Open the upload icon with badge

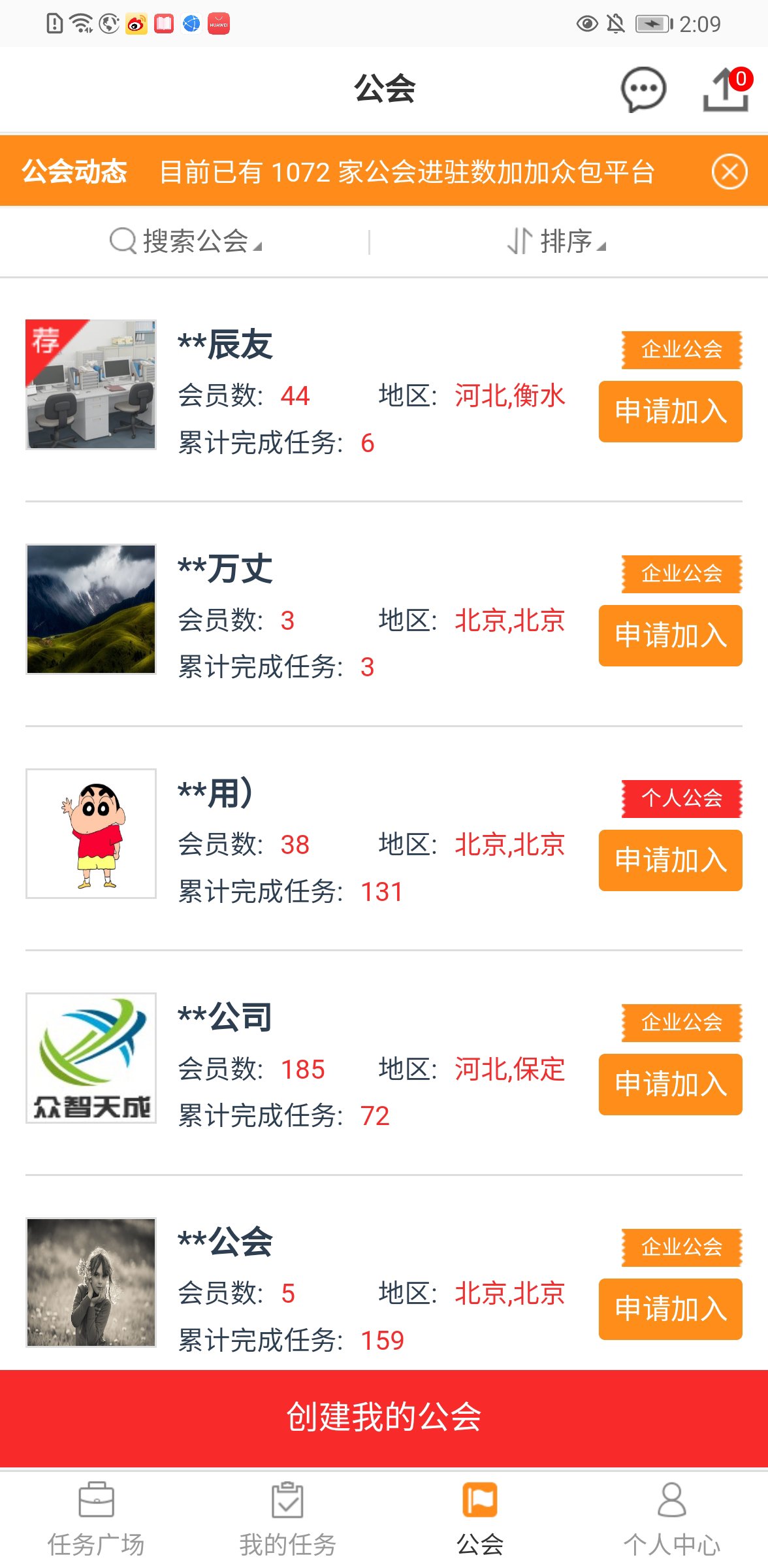726,90
